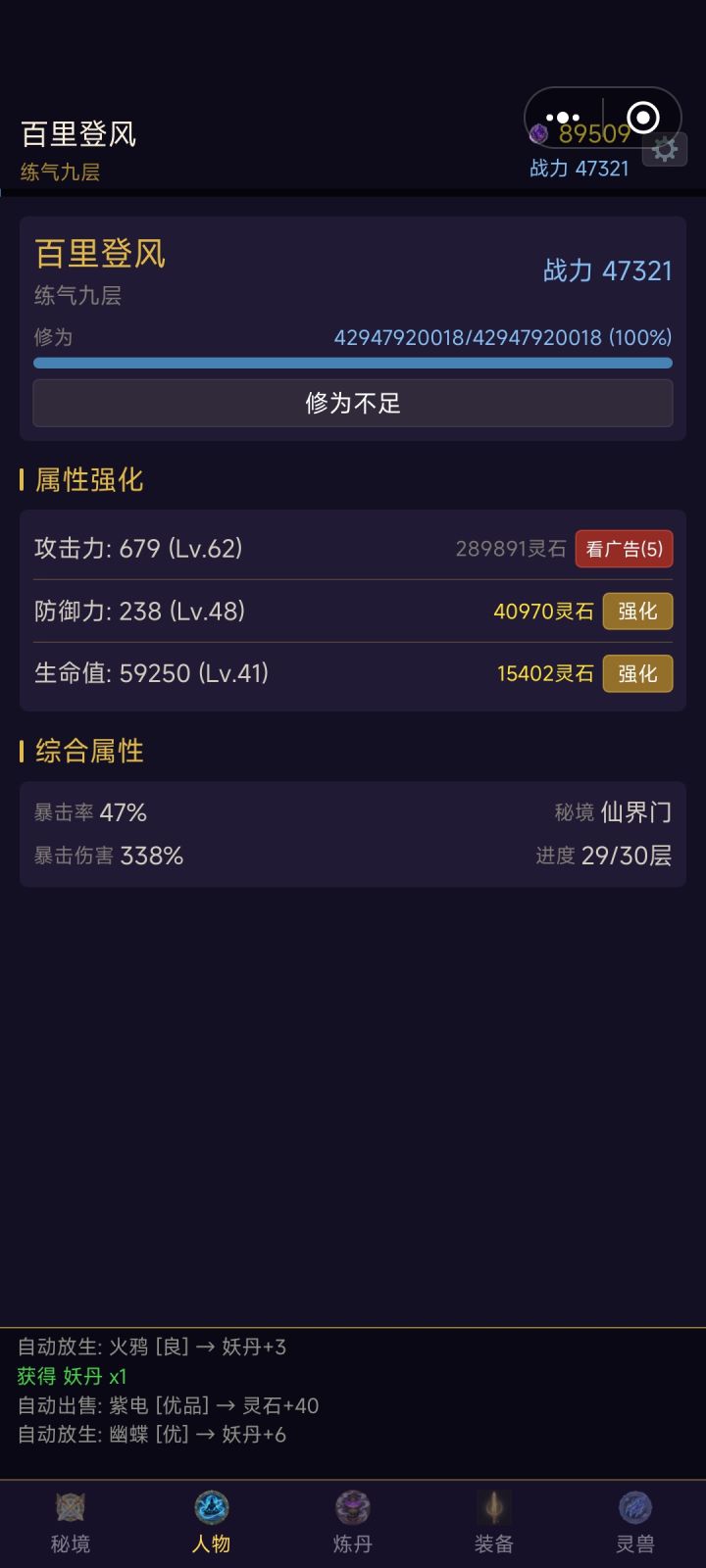The image size is (706, 1568).
Task: Click the camera shutter circle icon
Action: pyautogui.click(x=644, y=118)
